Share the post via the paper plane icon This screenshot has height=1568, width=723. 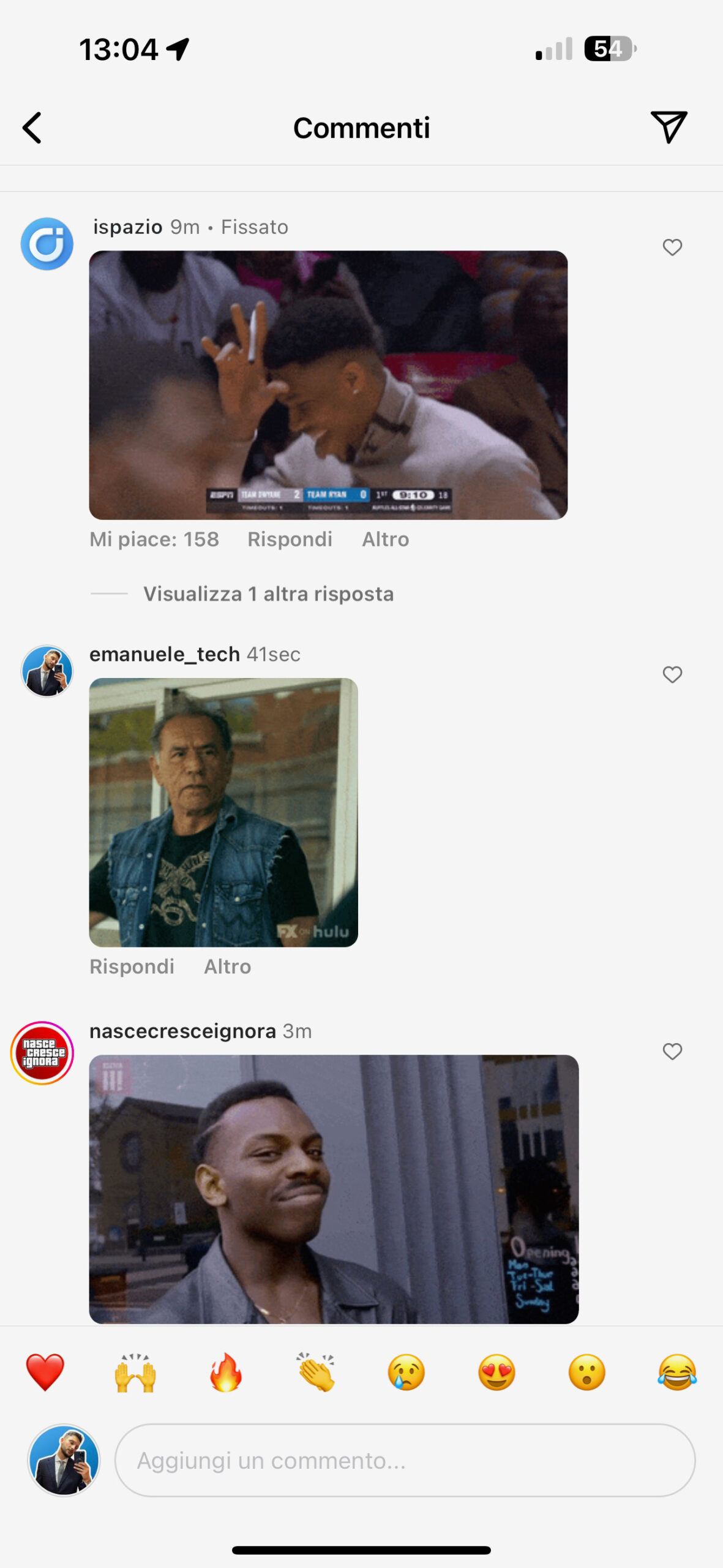coord(669,127)
